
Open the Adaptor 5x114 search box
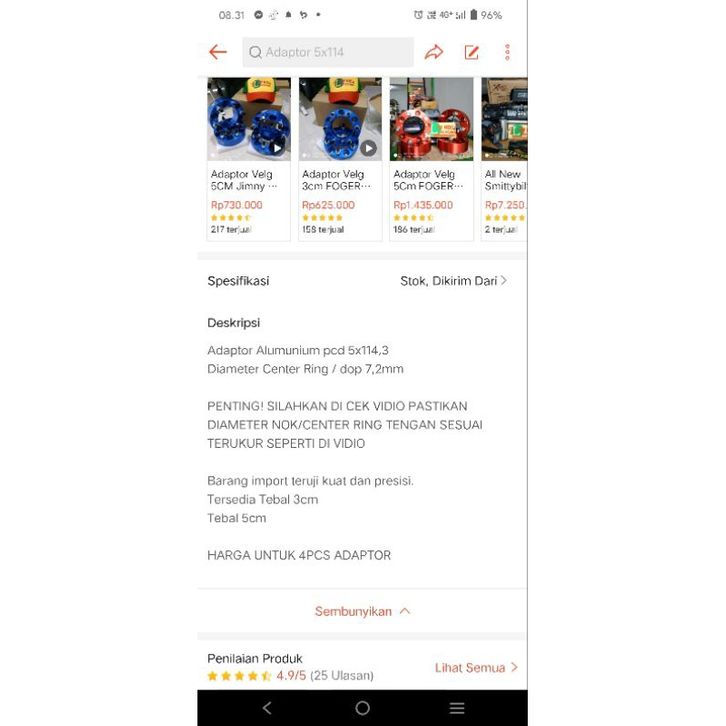coord(327,52)
